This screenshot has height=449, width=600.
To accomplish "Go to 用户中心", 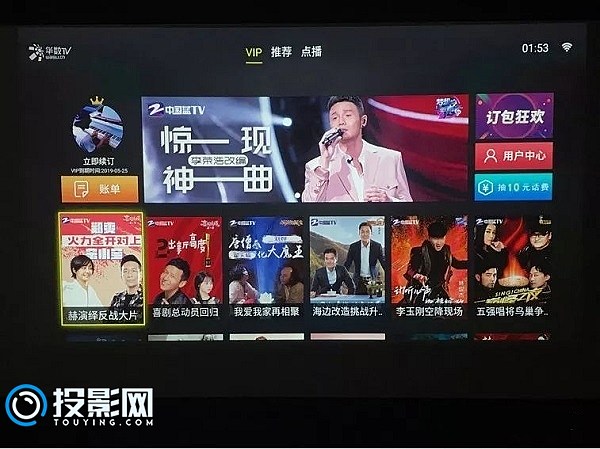I will click(x=514, y=156).
